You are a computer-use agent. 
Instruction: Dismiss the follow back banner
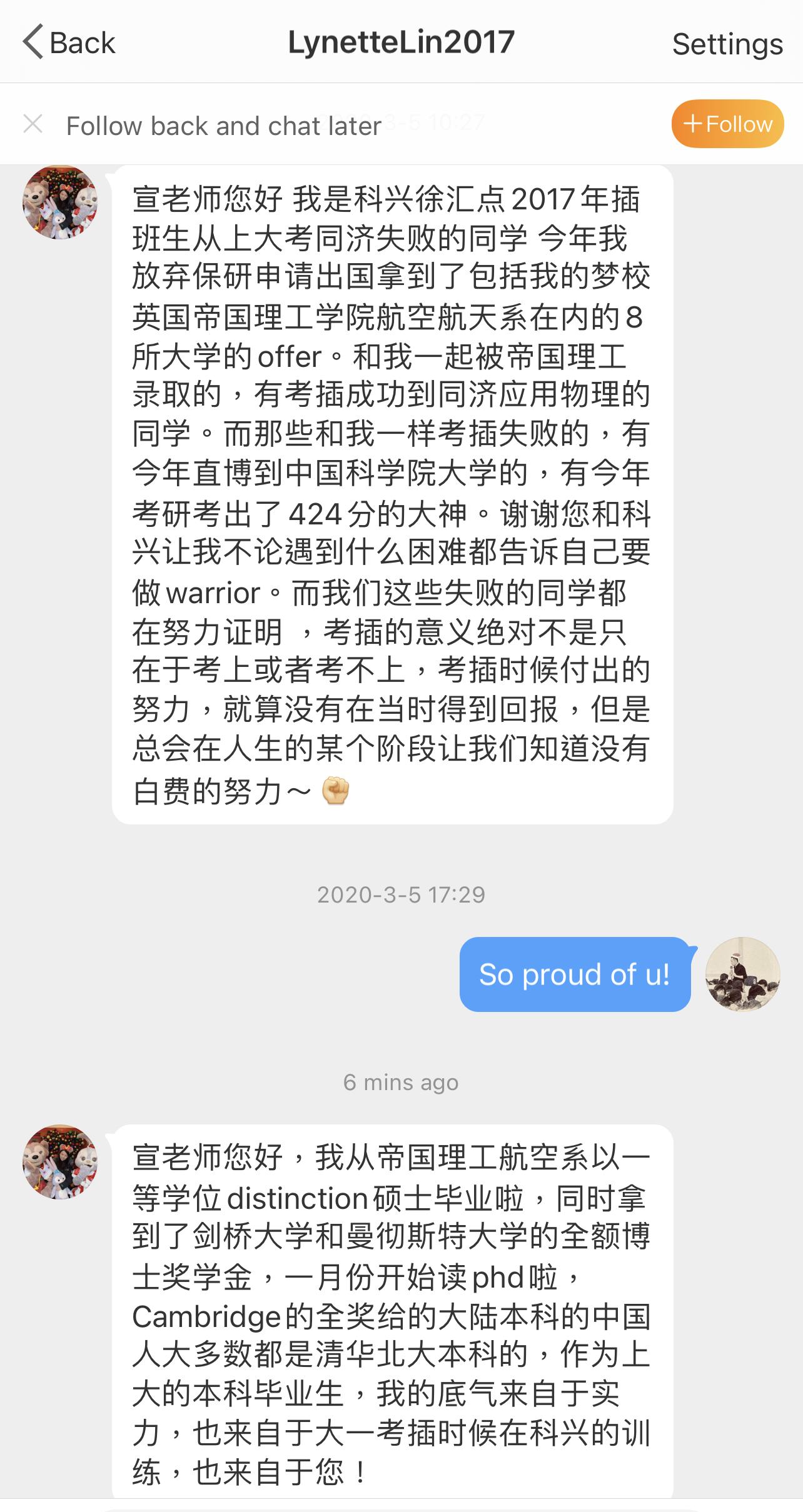click(33, 124)
